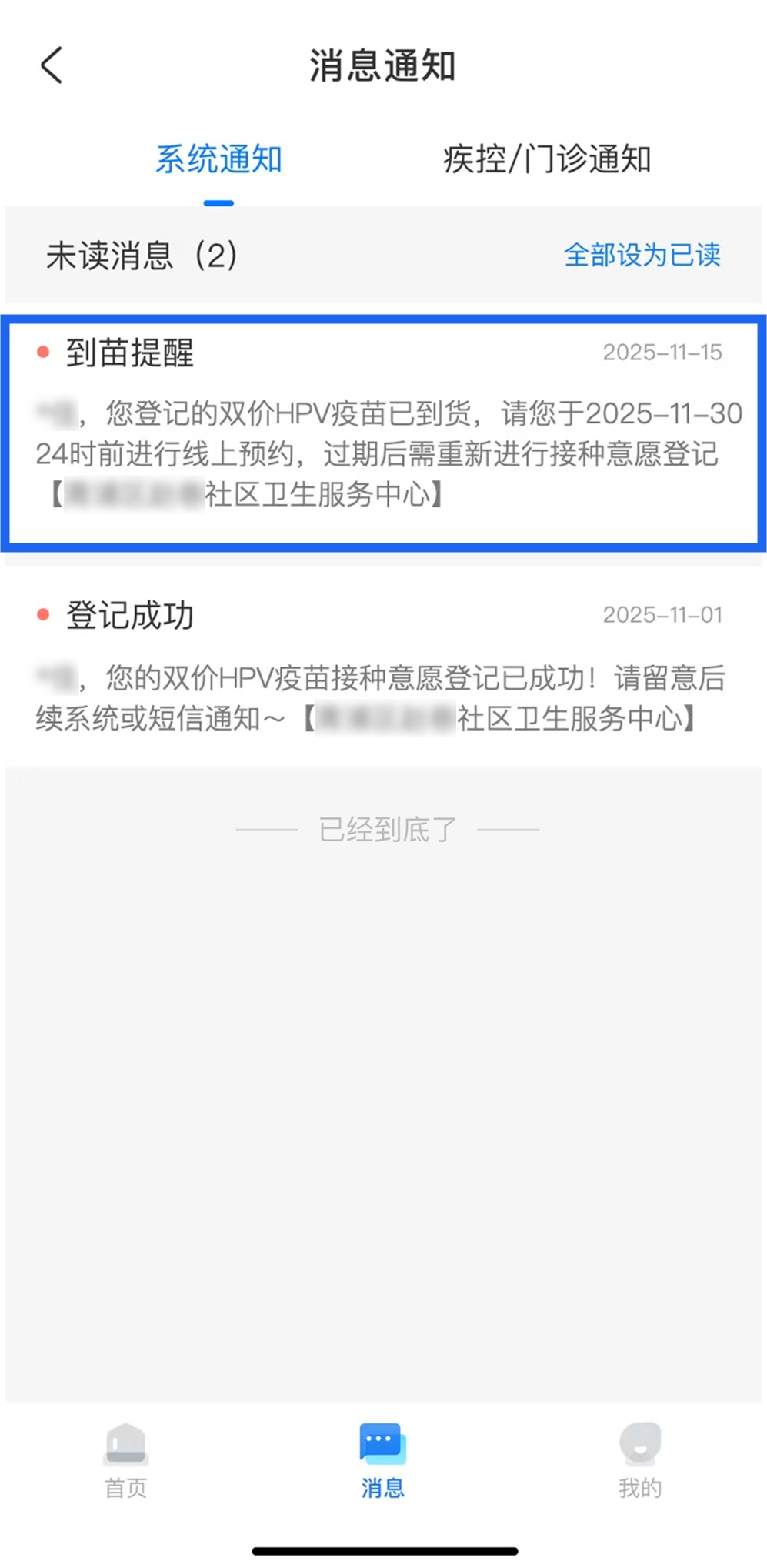Open the 登记成功 registration message
767x1568 pixels.
[x=383, y=667]
